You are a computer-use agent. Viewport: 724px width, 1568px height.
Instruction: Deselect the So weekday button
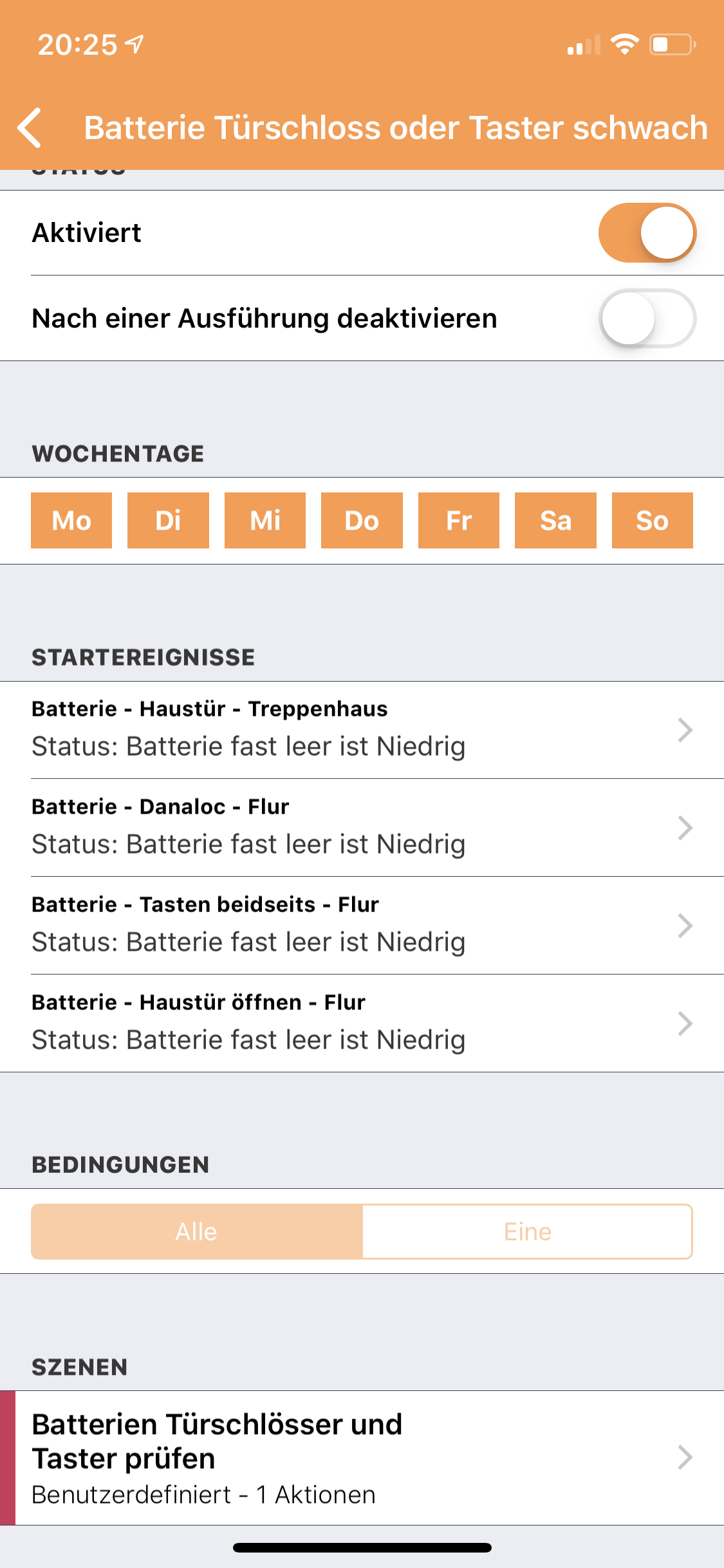652,520
